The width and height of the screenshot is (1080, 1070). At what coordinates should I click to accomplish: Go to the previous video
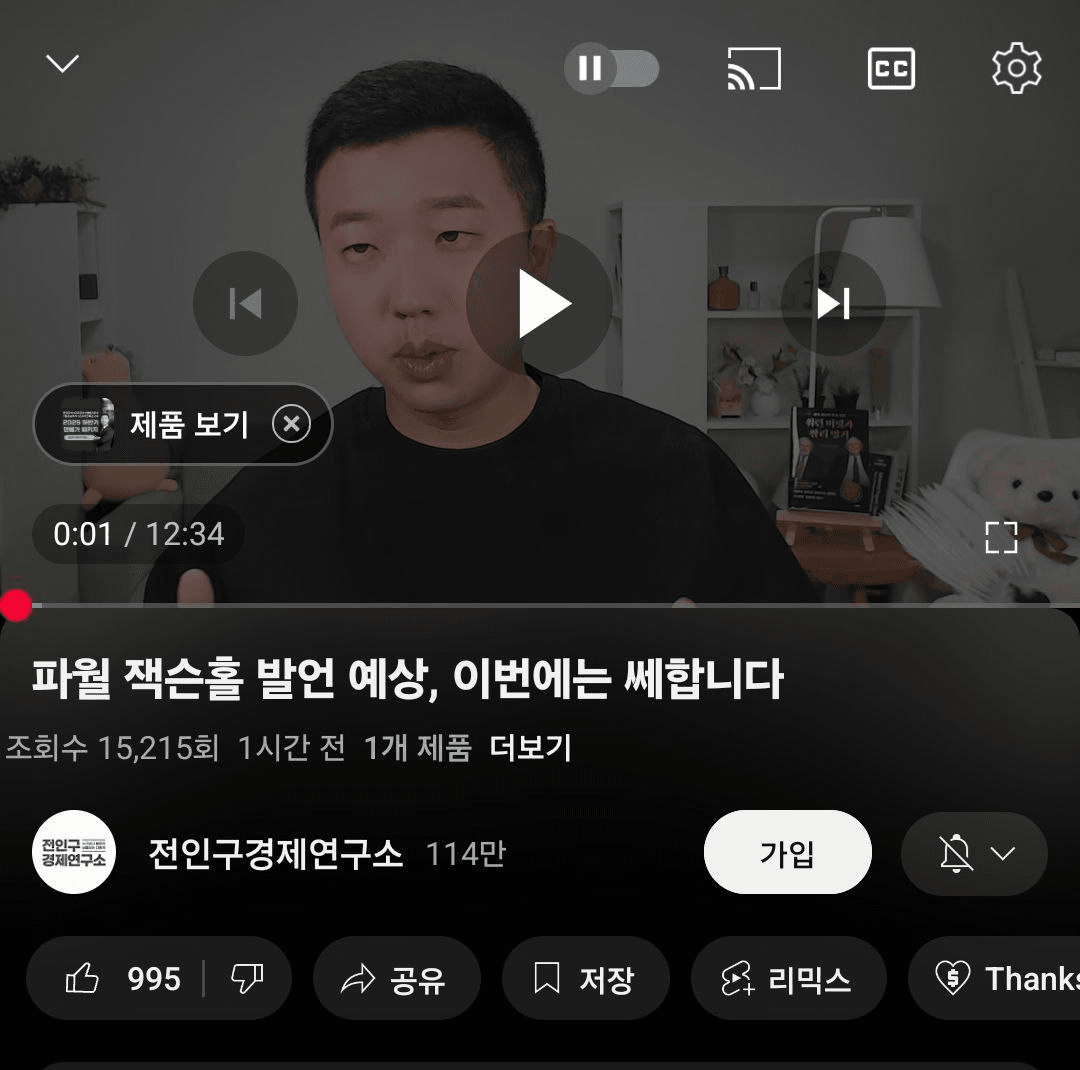pyautogui.click(x=245, y=303)
